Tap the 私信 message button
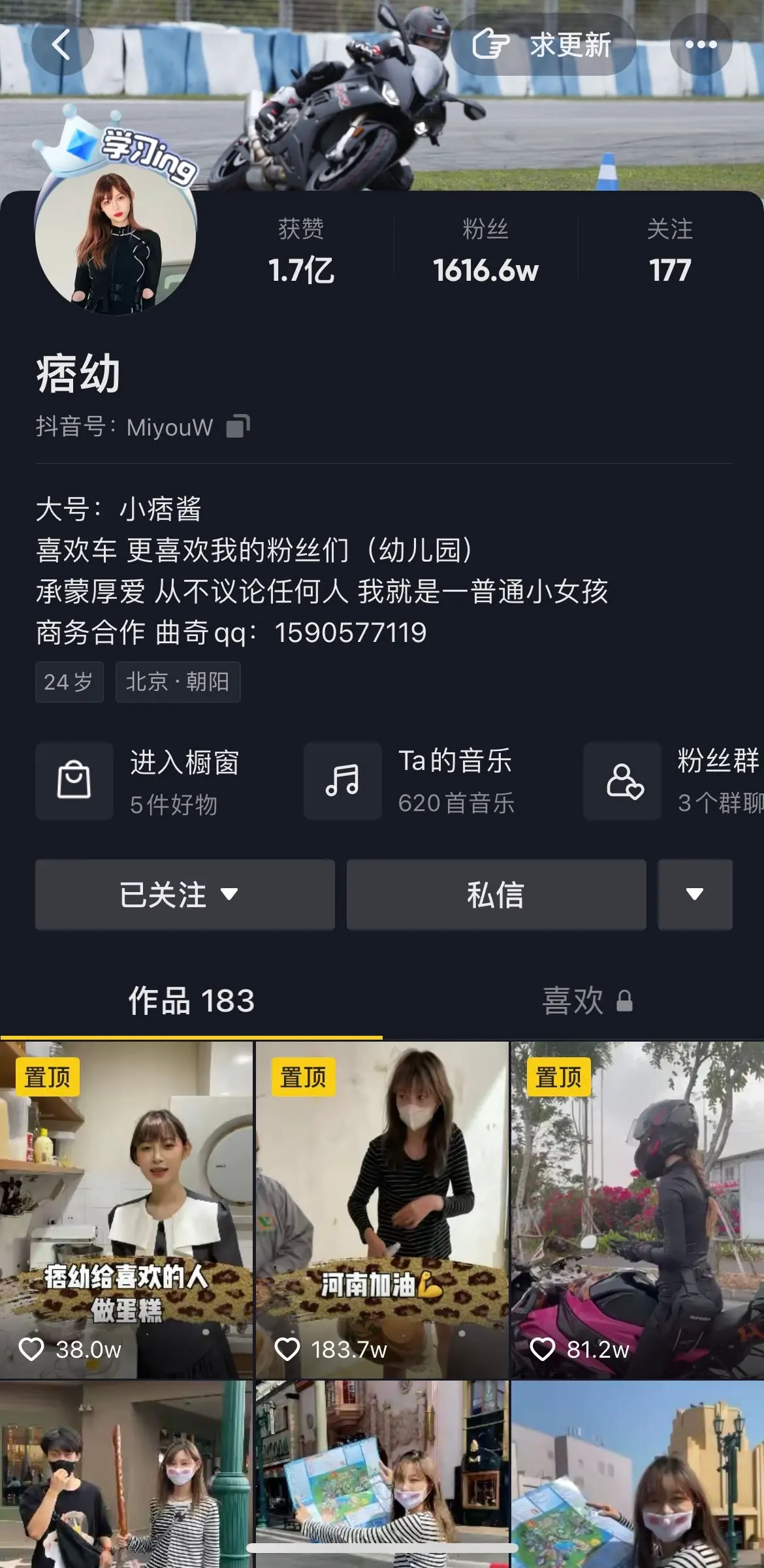Screen dimensions: 764x1568 496,895
